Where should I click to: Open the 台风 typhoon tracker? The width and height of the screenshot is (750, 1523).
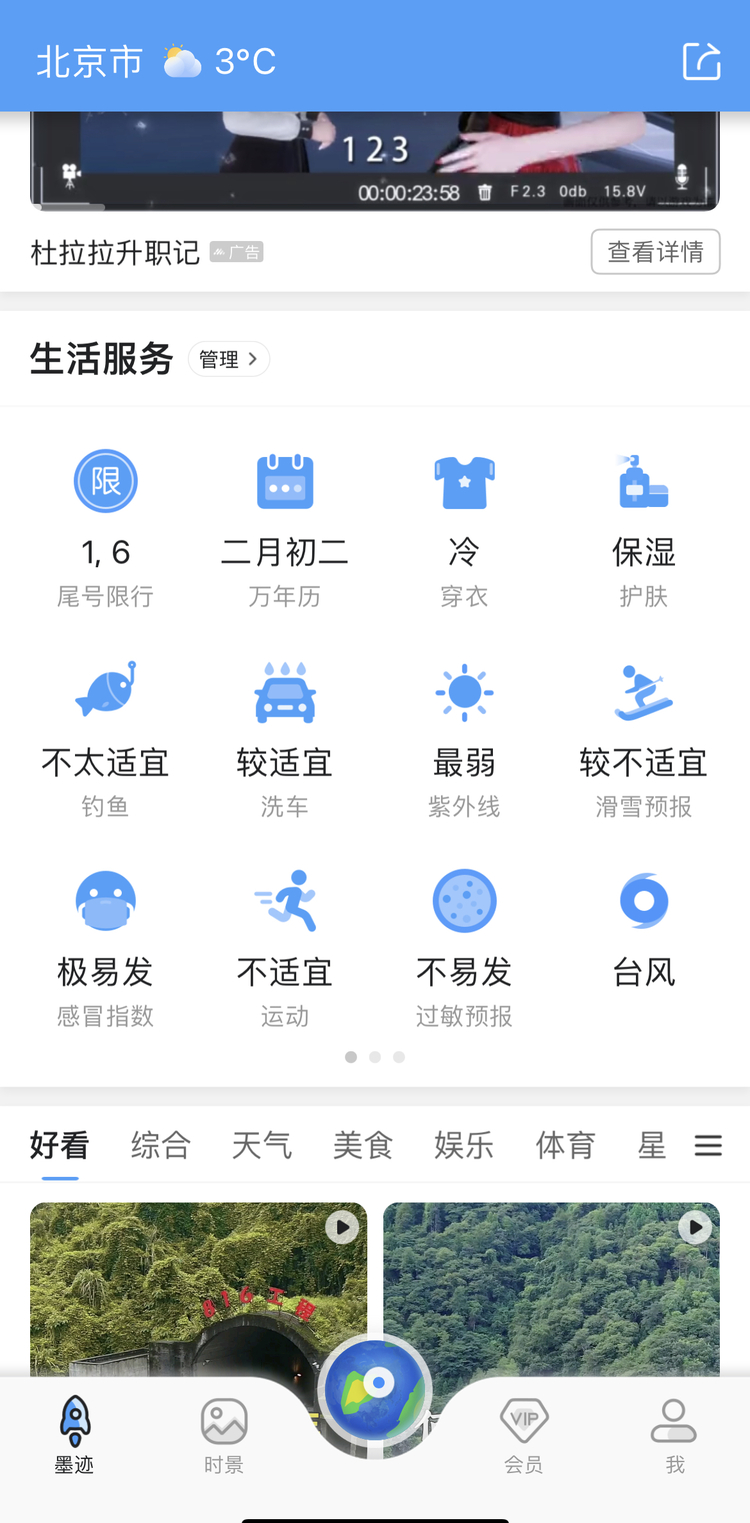[x=643, y=930]
